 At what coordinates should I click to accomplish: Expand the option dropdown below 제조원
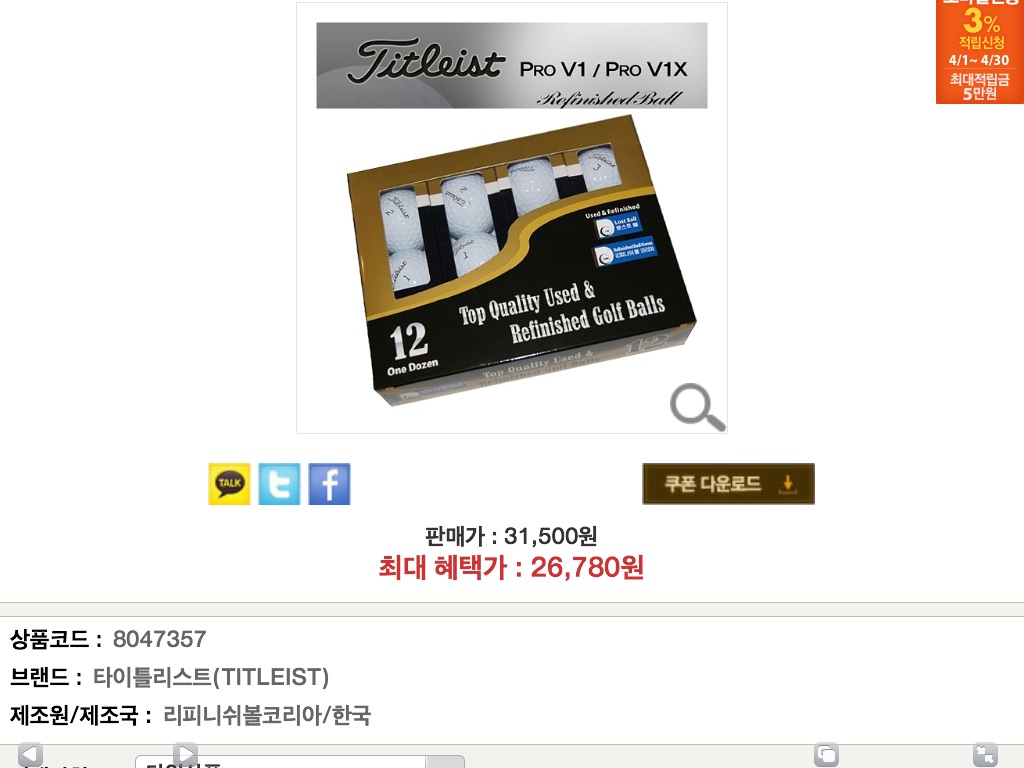pyautogui.click(x=445, y=763)
